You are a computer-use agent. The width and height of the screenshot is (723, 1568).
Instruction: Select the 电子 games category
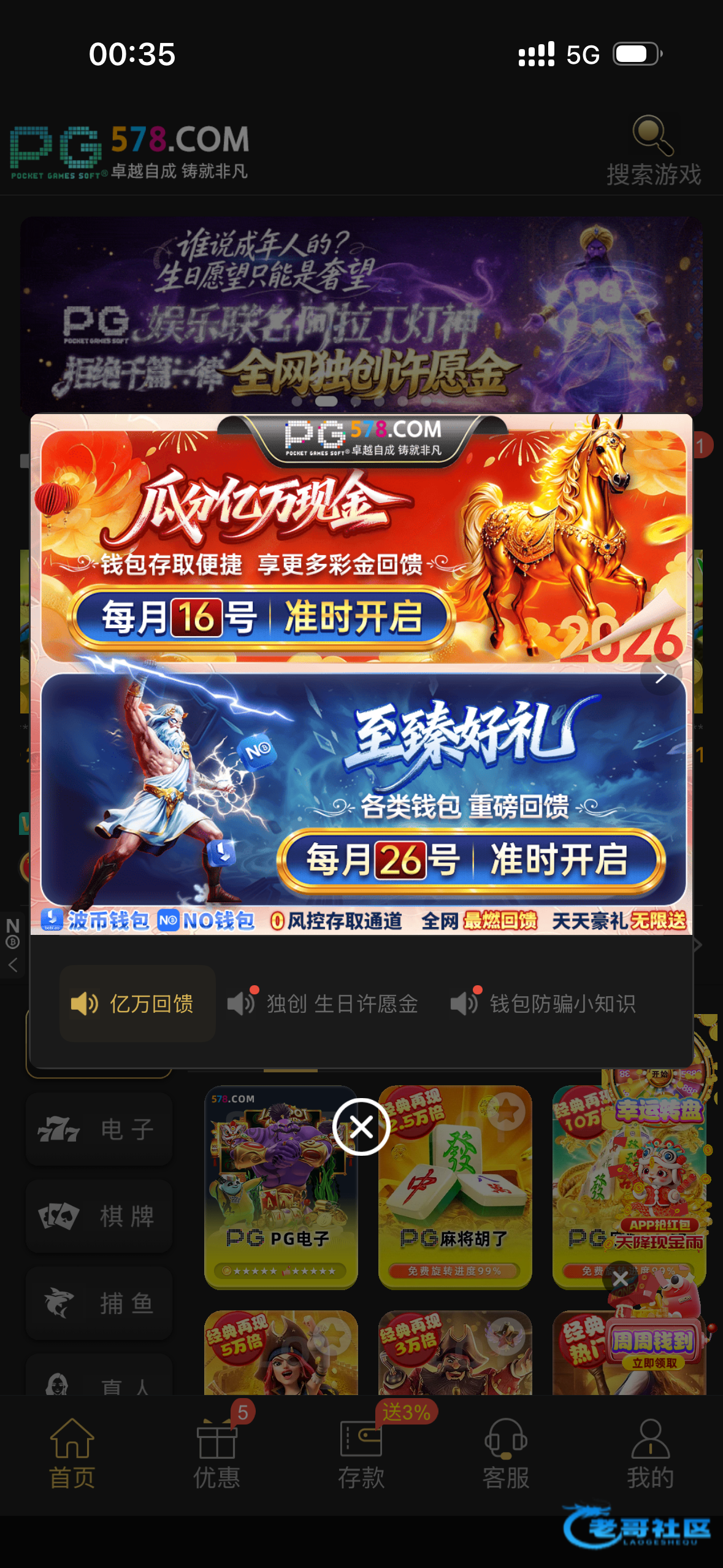coord(99,1129)
